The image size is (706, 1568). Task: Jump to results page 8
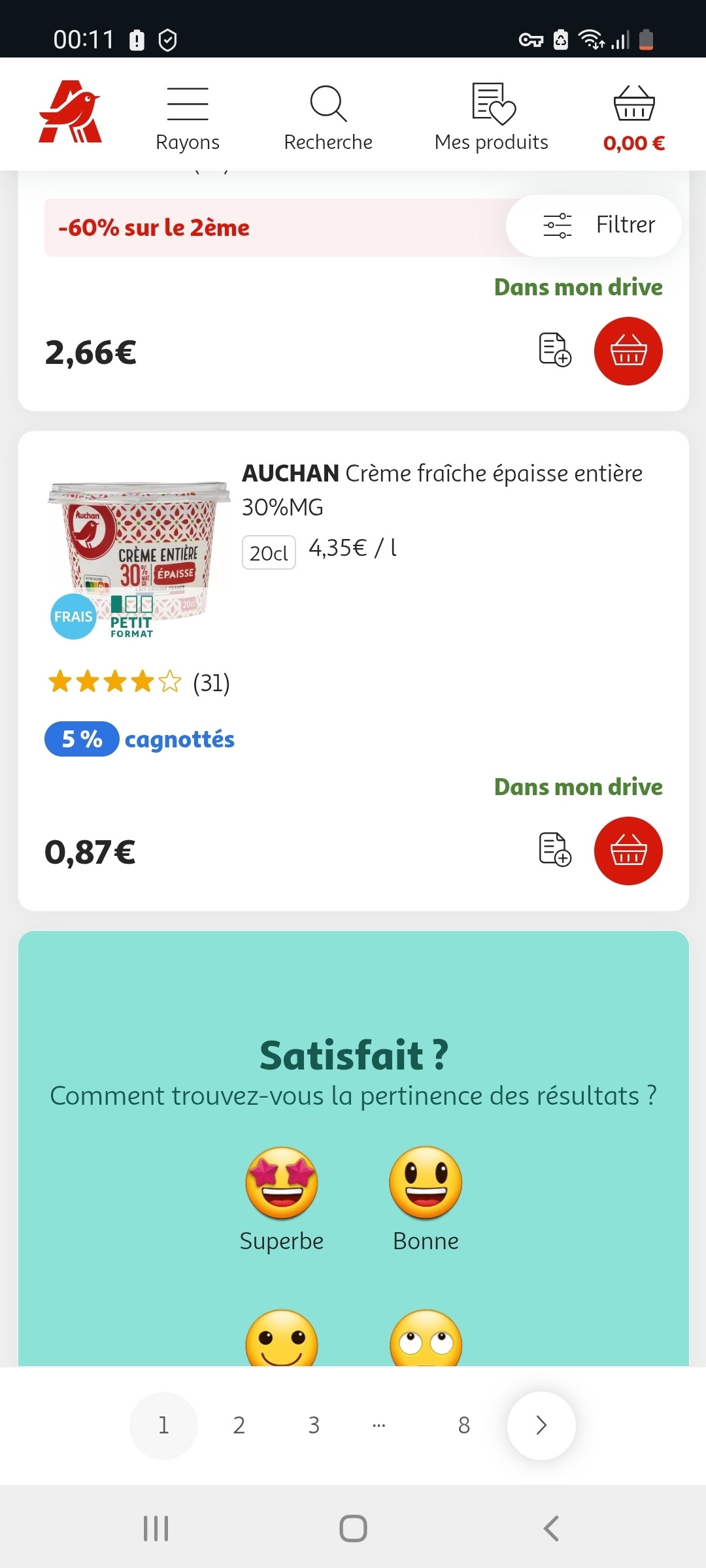pyautogui.click(x=464, y=1425)
